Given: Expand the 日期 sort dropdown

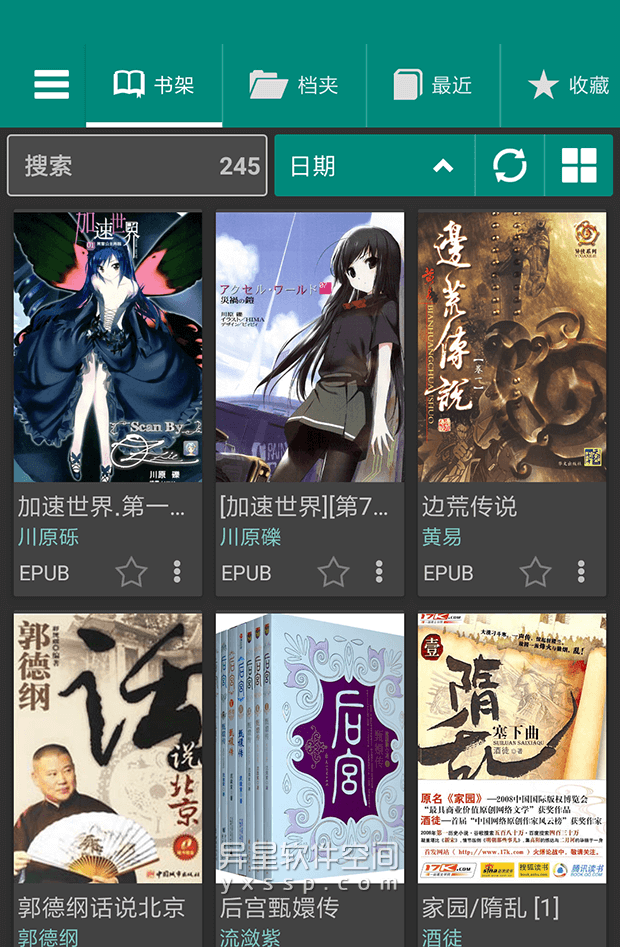Looking at the screenshot, I should (x=372, y=166).
